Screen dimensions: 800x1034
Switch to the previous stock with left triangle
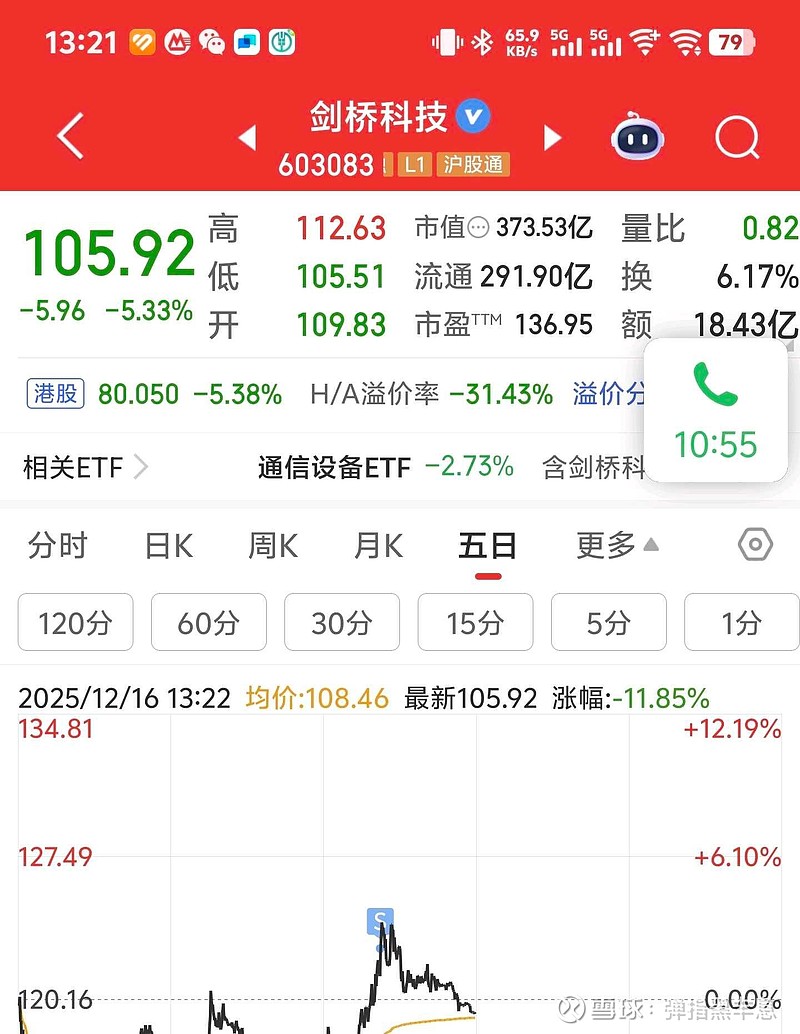coord(247,138)
